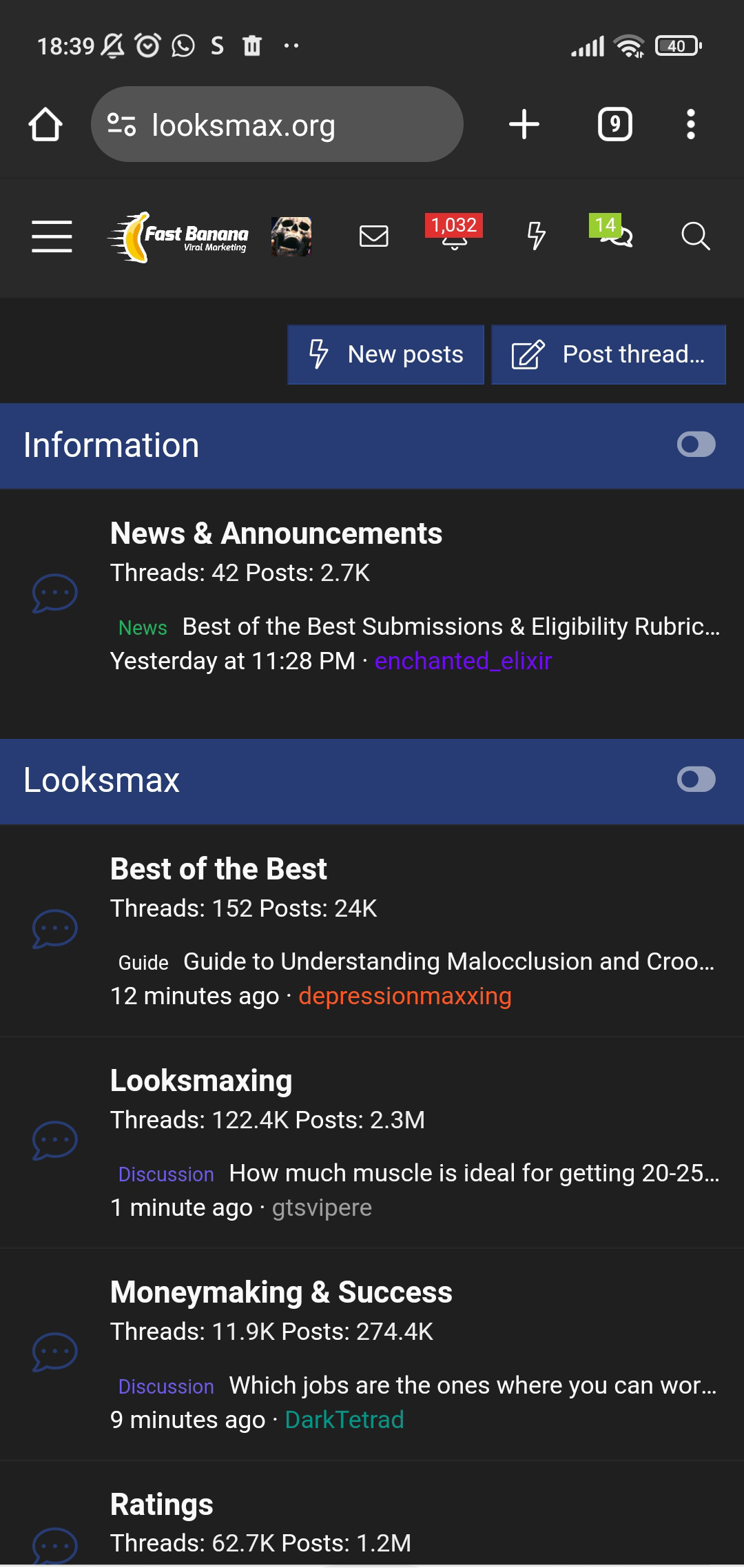Screen dimensions: 744x1568
Task: Open your skull profile avatar
Action: [289, 237]
